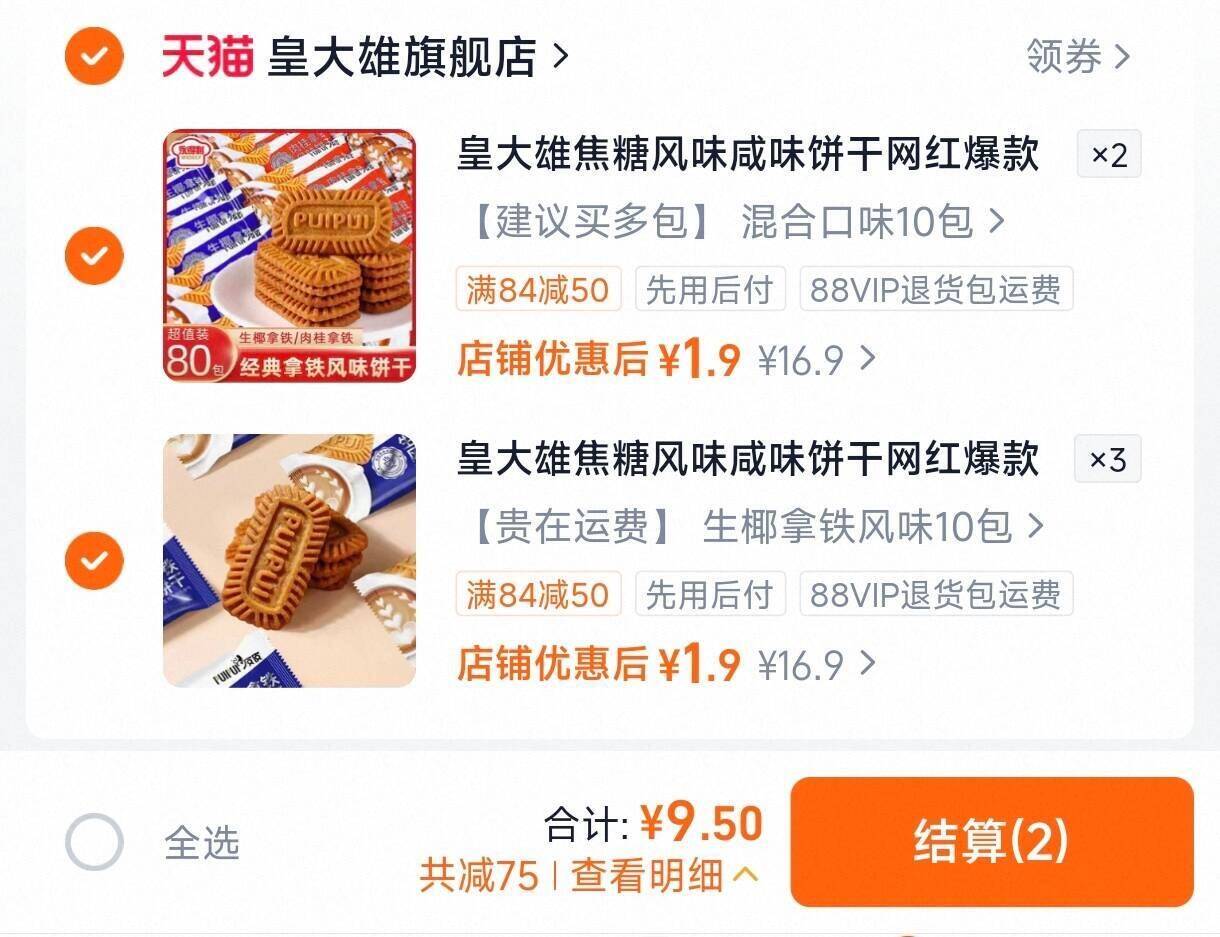Open the 80包 cookie product image
Viewport: 1220px width, 937px height.
pyautogui.click(x=289, y=255)
